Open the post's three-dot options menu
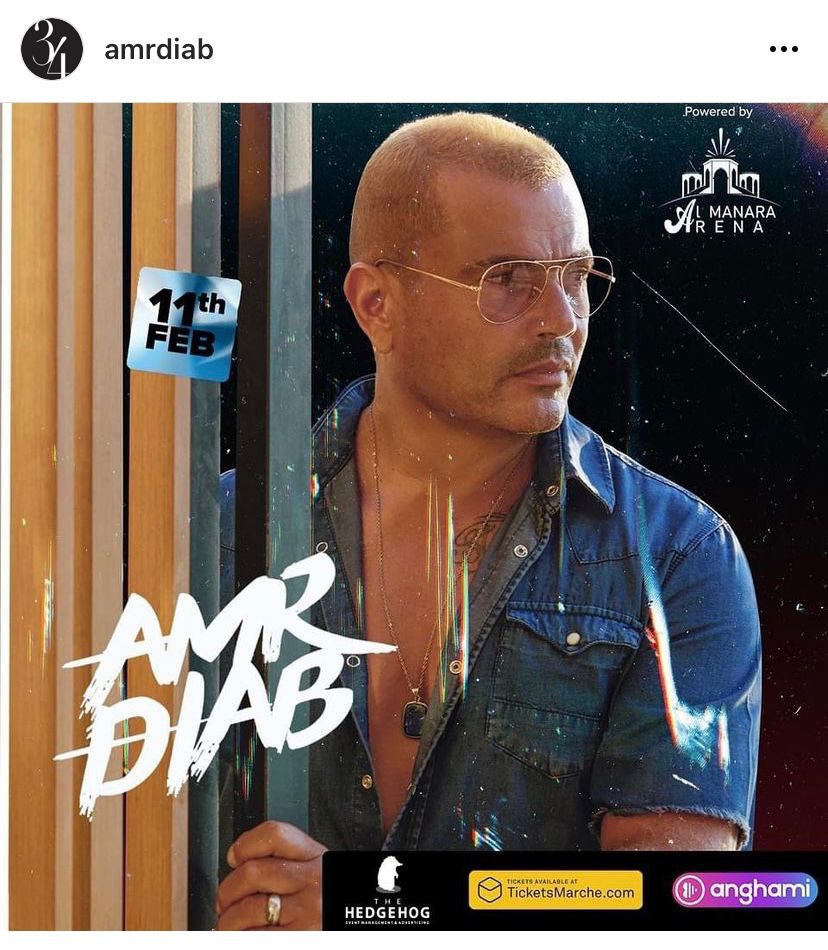828x950 pixels. [x=783, y=50]
